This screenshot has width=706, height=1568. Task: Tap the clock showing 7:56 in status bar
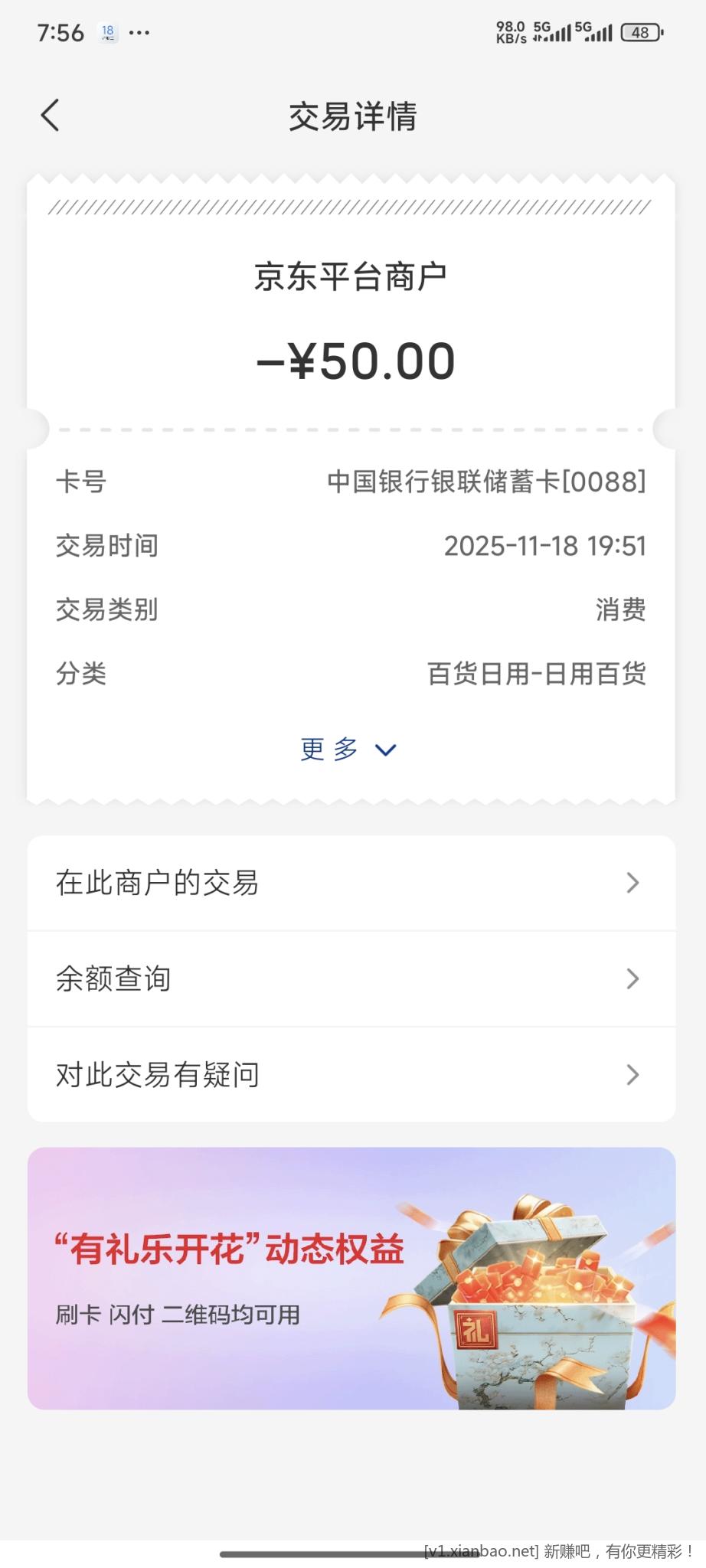tap(61, 32)
